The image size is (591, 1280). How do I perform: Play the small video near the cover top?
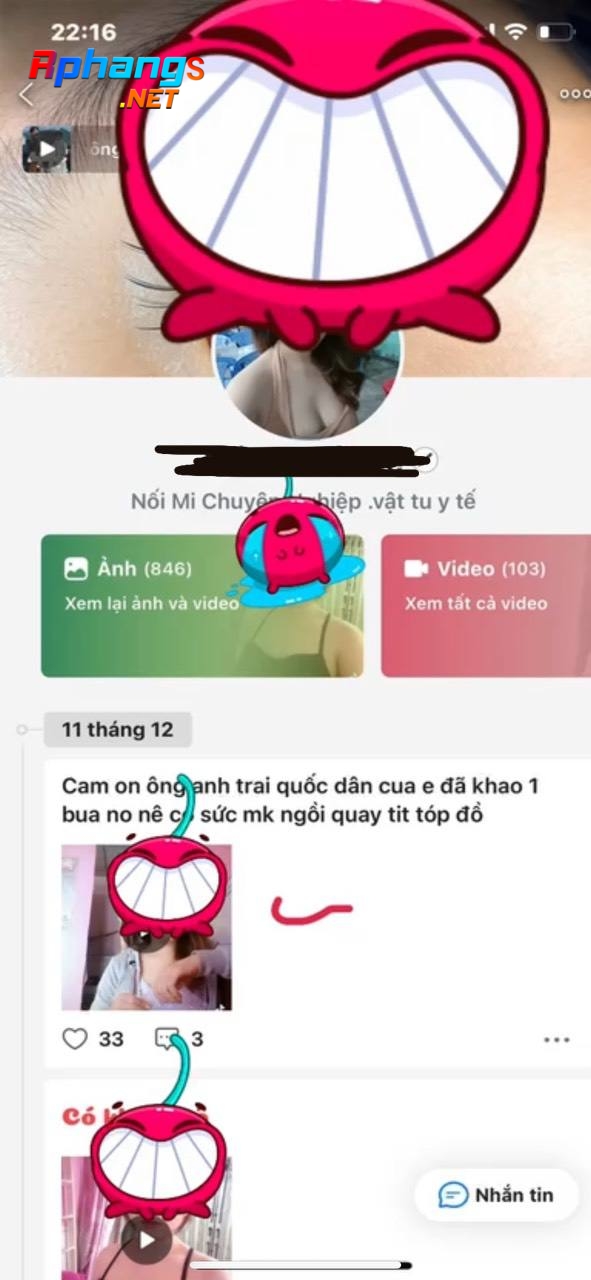click(x=46, y=150)
